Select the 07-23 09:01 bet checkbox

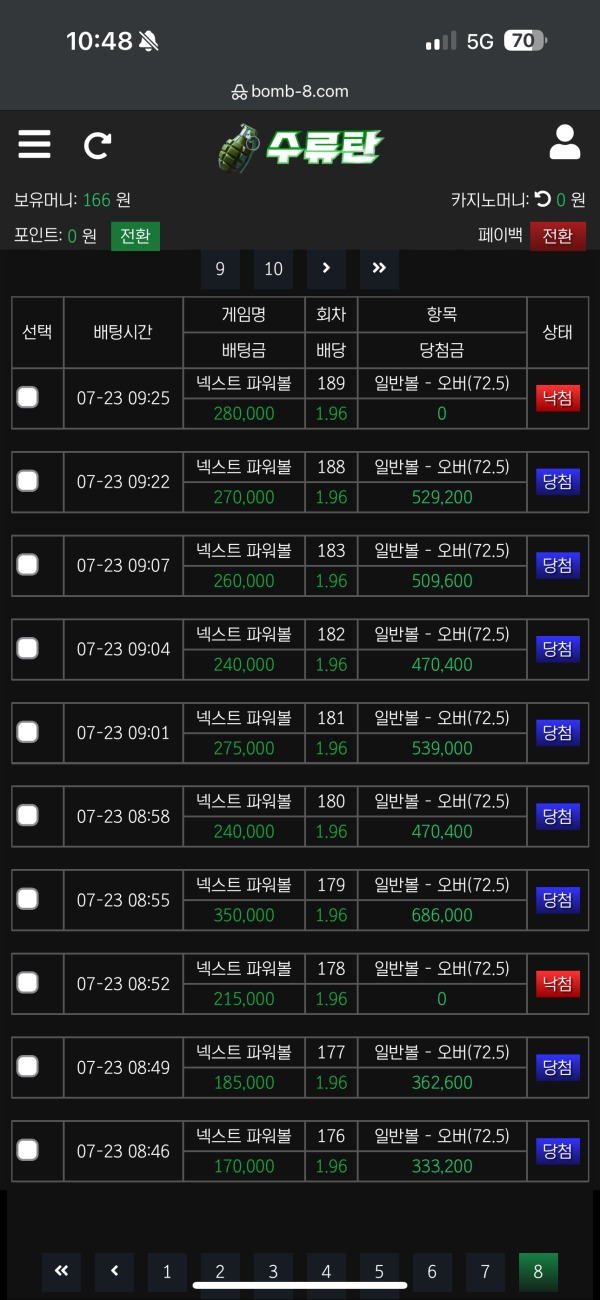28,732
